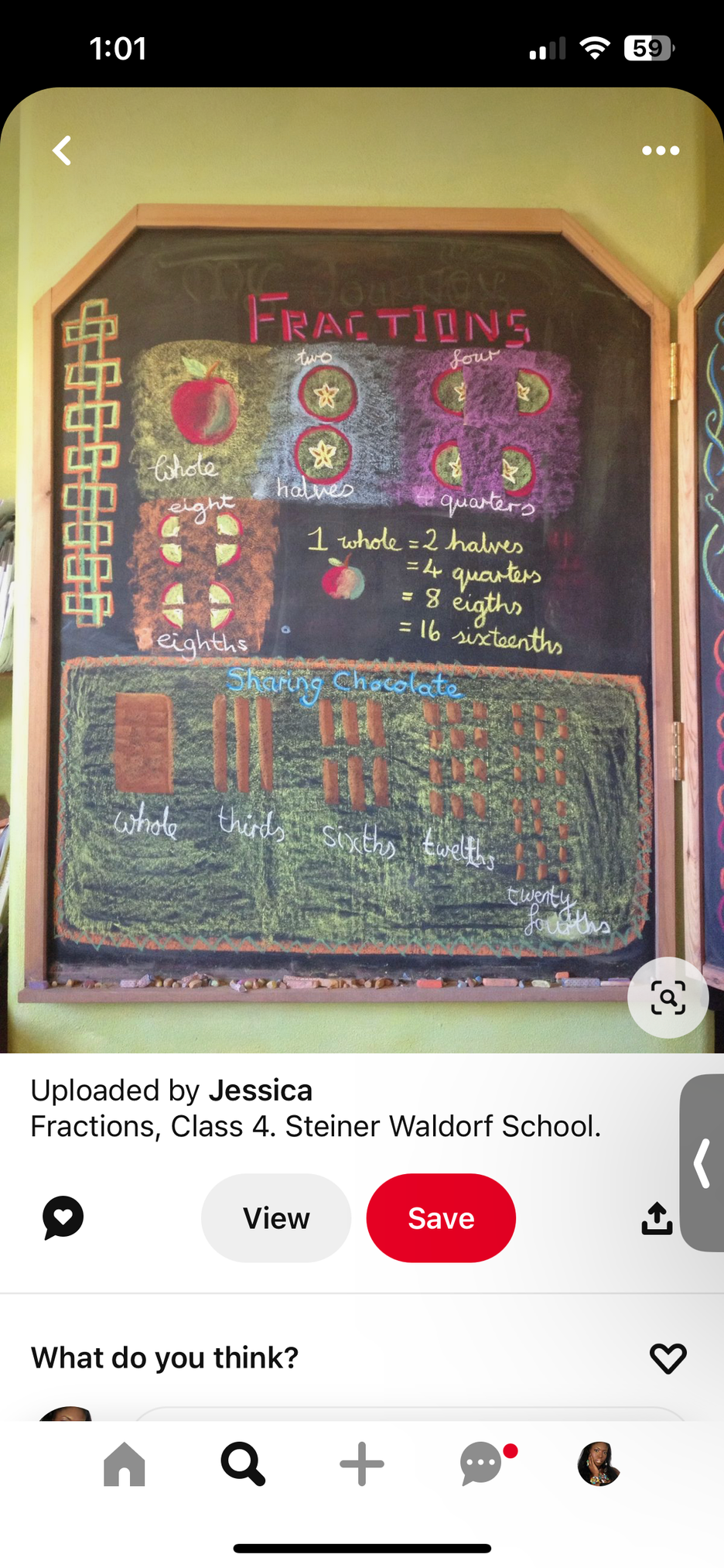The height and width of the screenshot is (1568, 724).
Task: Open the three-dot overflow menu
Action: [661, 151]
